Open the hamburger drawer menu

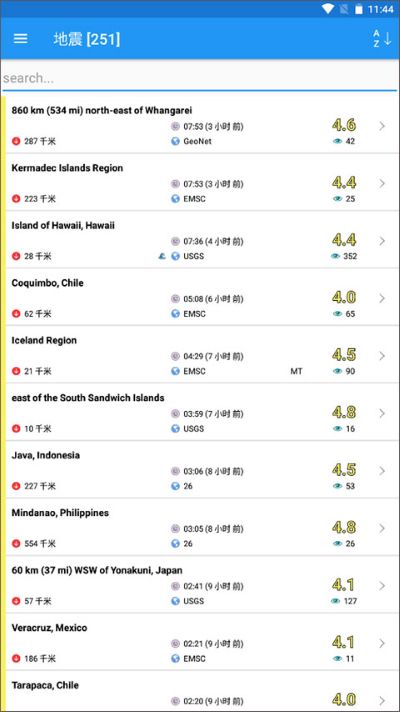click(20, 39)
